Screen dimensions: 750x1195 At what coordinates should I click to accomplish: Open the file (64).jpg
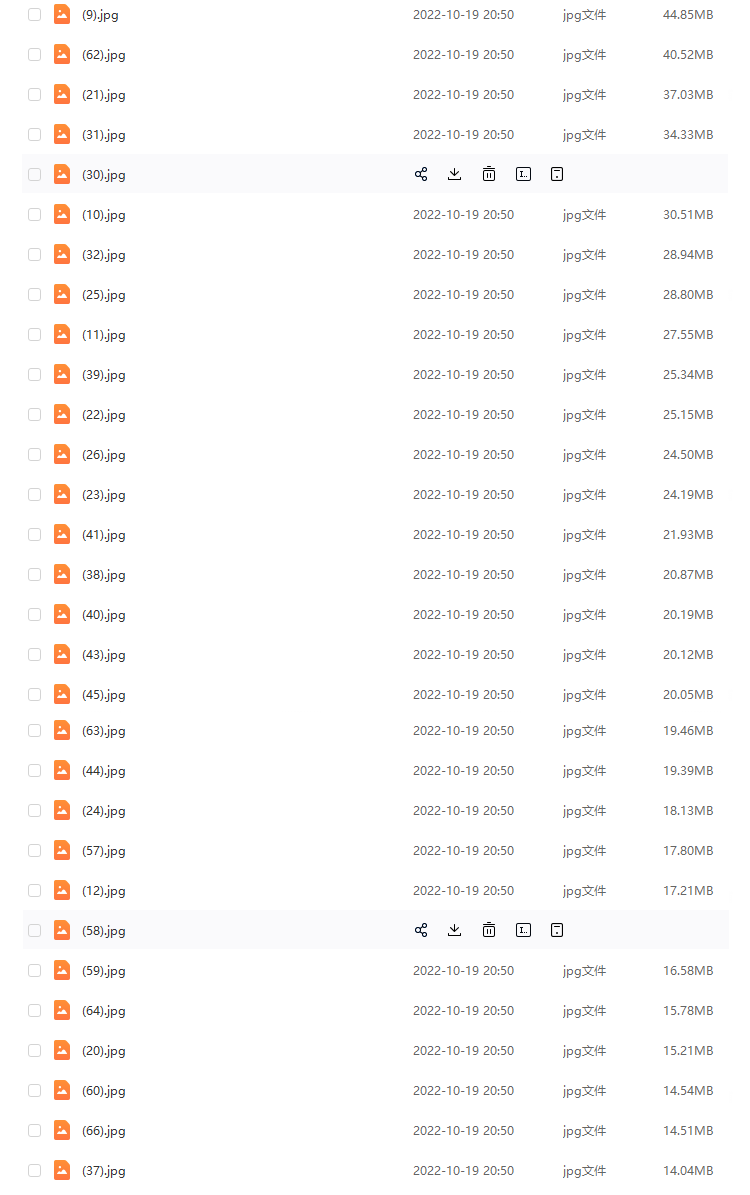pos(103,1010)
